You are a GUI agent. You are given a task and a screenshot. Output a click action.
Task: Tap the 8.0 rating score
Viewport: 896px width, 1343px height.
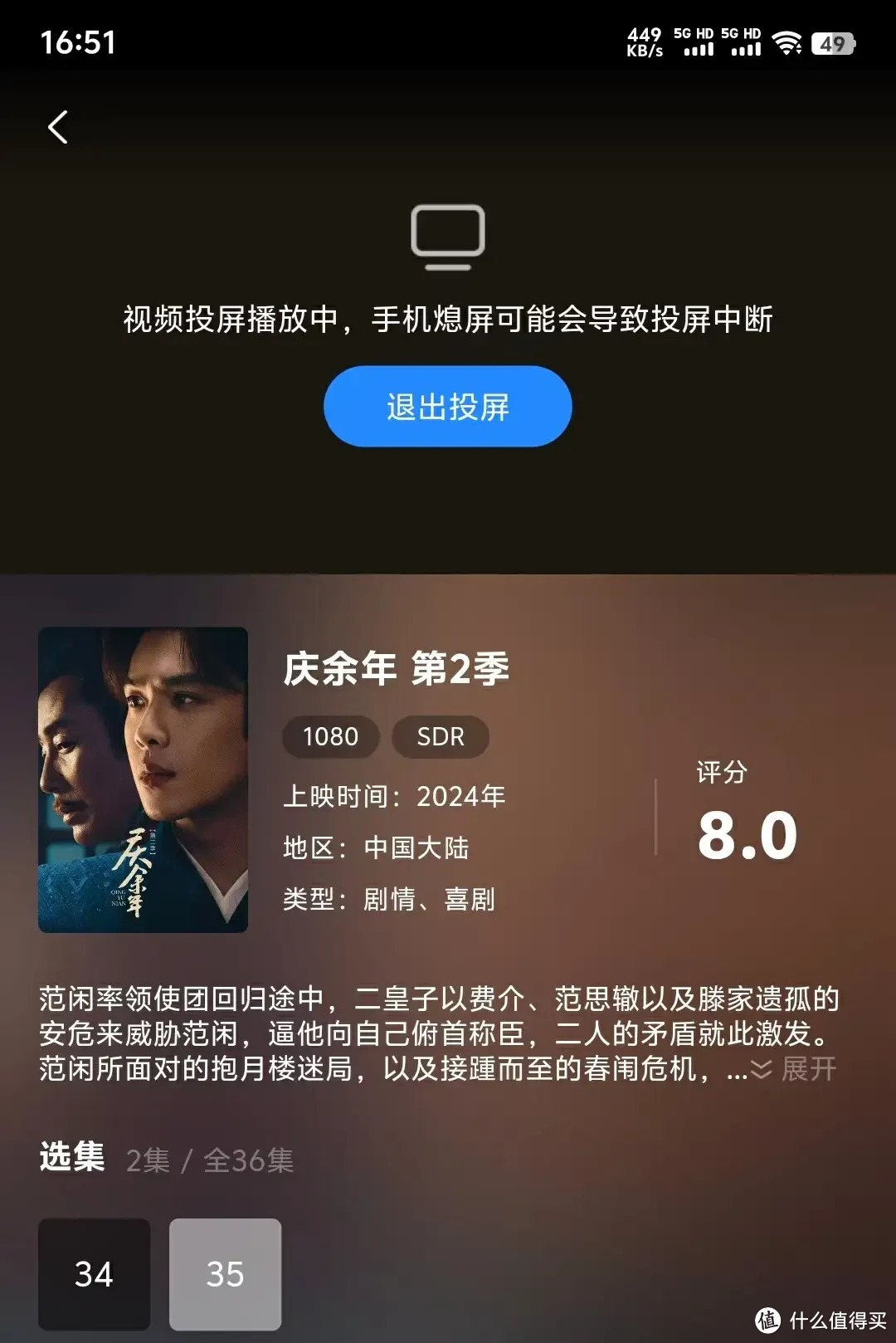click(745, 836)
